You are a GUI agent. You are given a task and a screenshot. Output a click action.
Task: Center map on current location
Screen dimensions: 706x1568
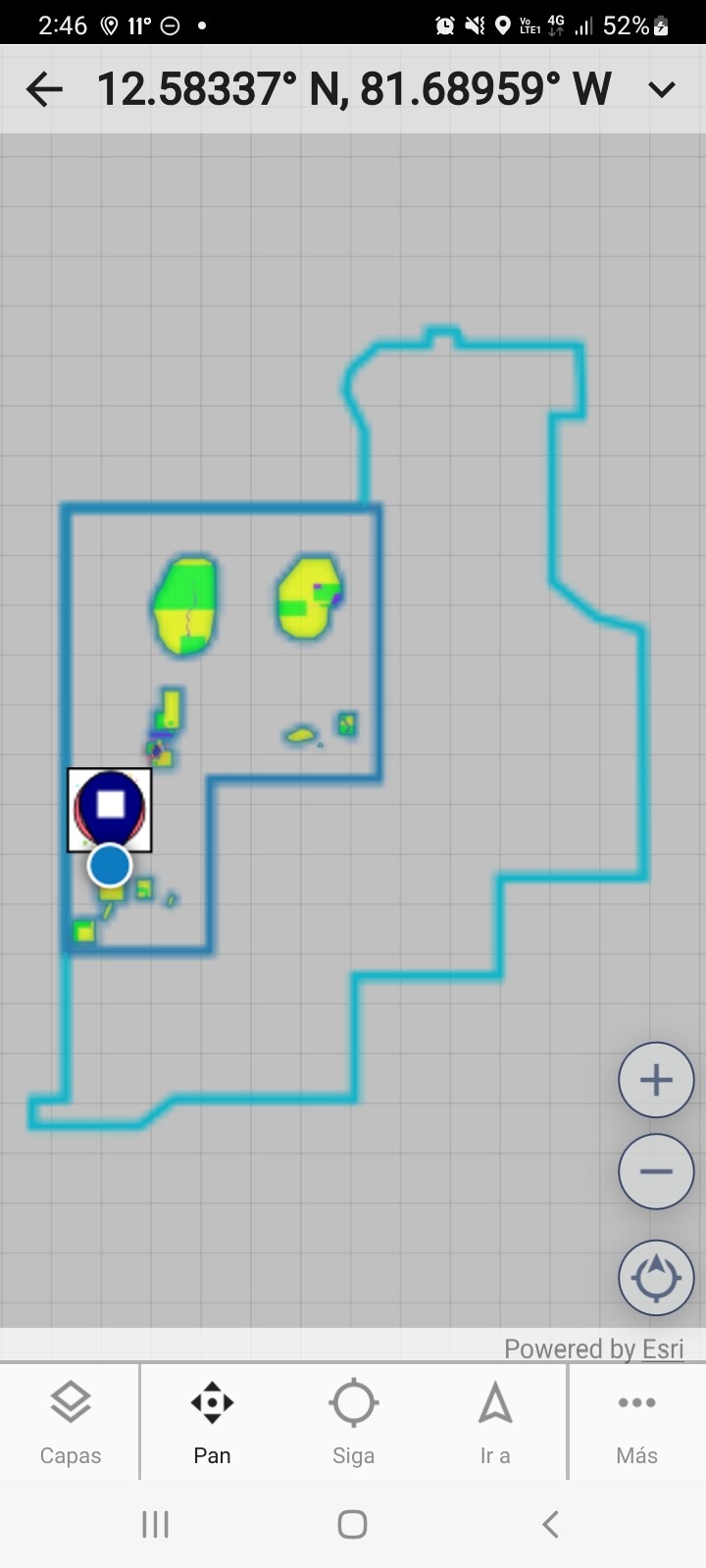656,1276
